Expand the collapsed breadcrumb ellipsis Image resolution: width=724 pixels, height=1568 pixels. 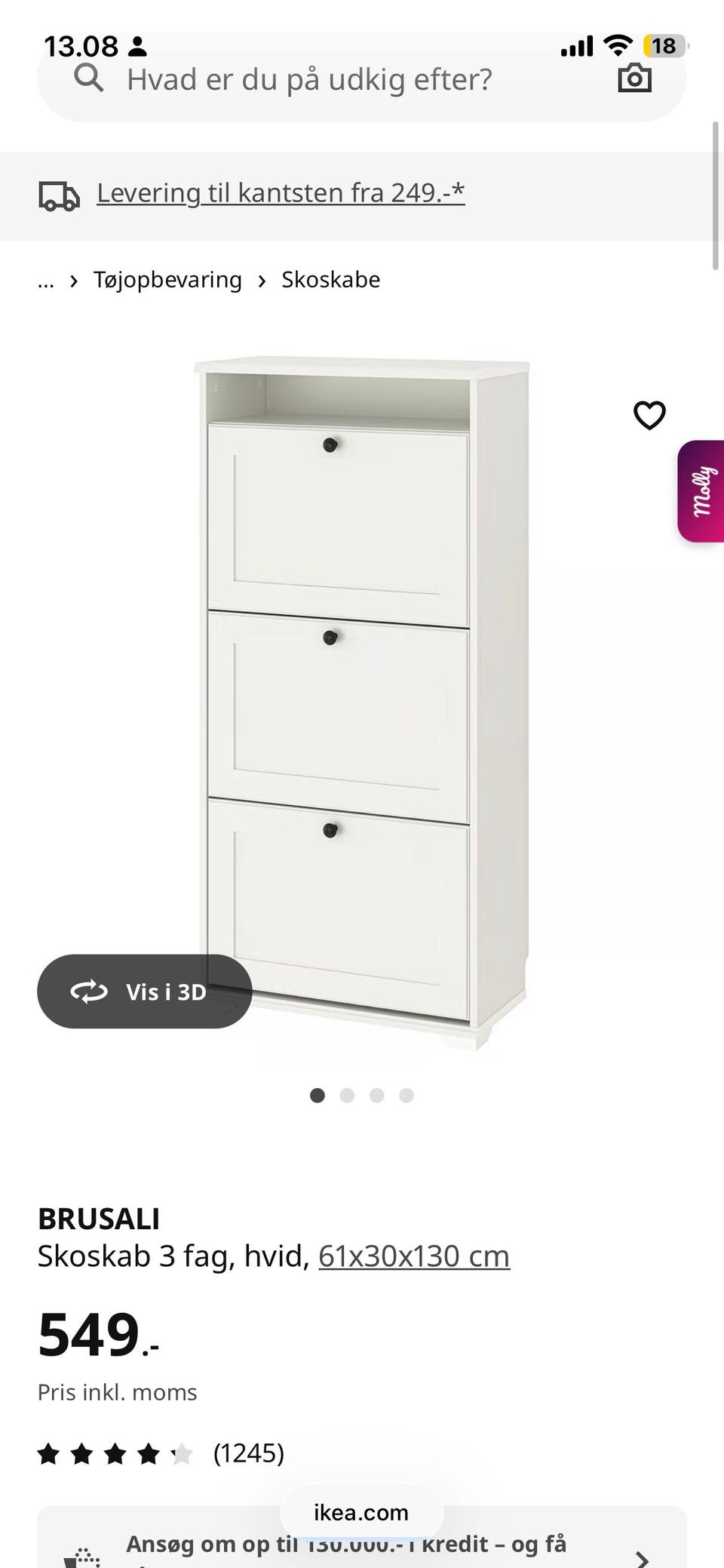click(46, 280)
